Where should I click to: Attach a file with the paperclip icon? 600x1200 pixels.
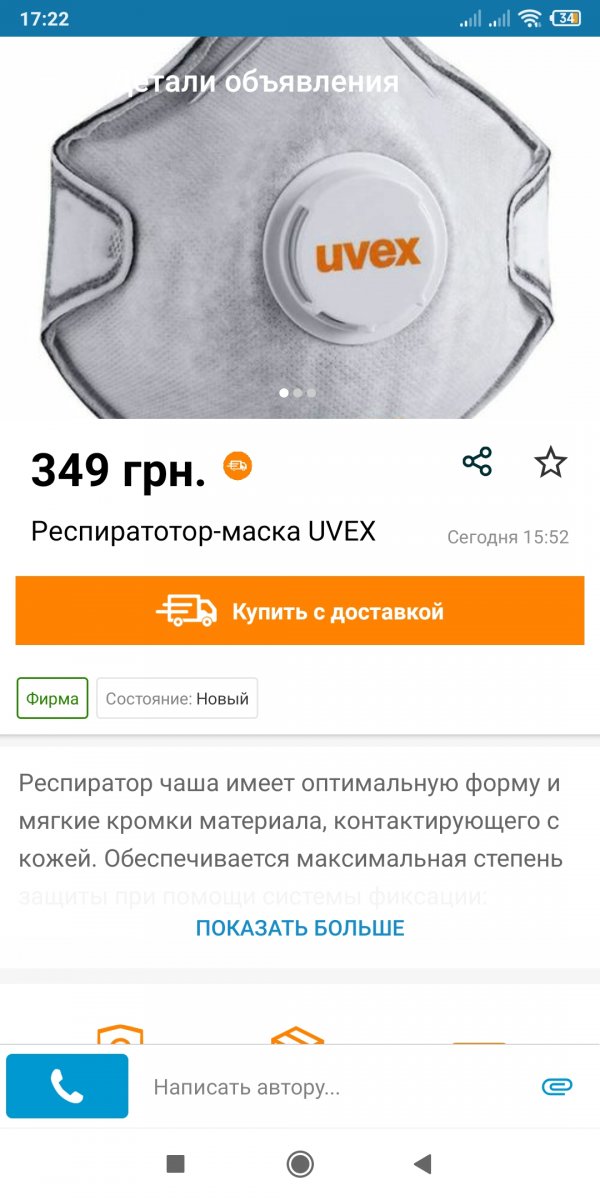[x=557, y=1087]
